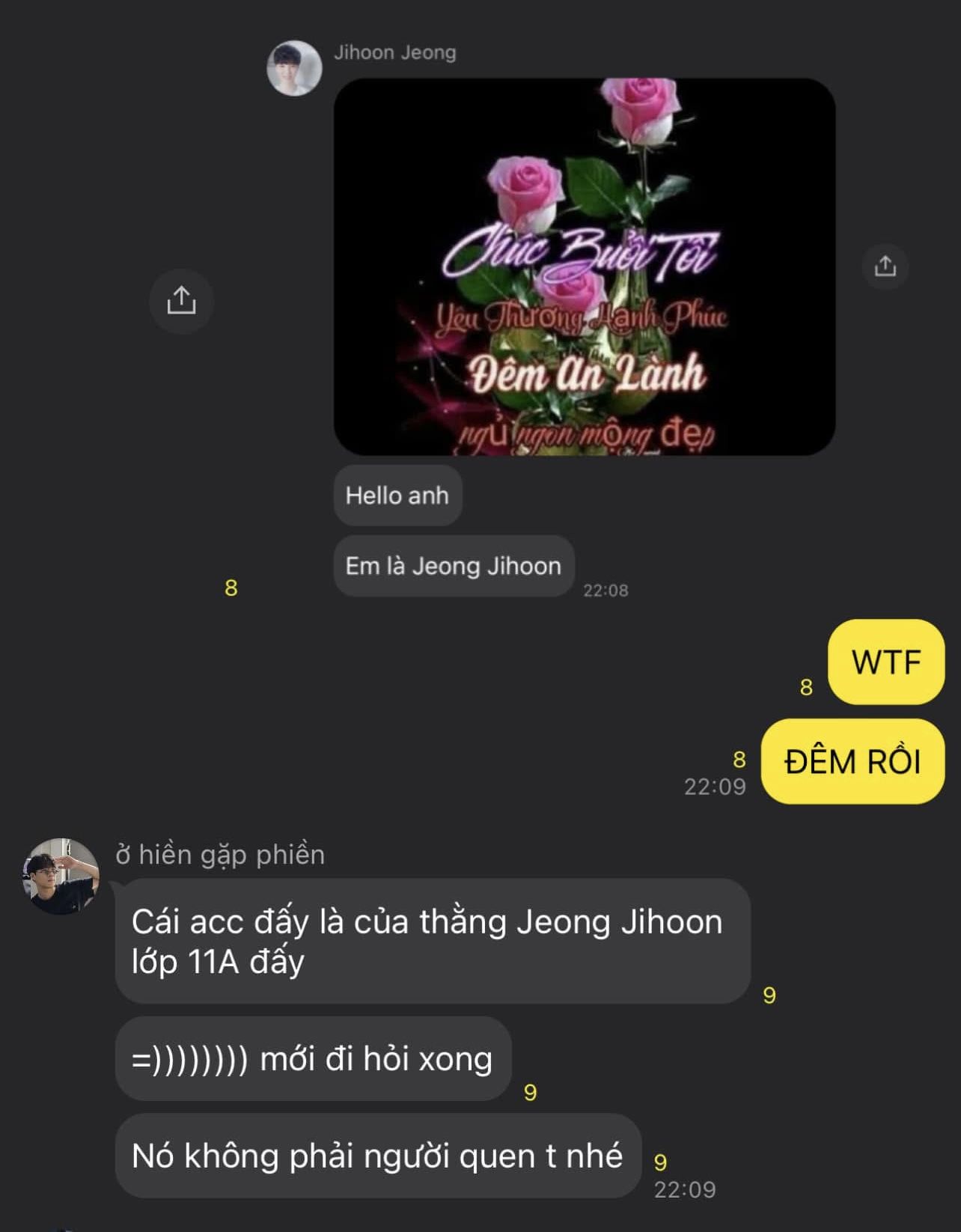Tap the share icon left of the sent screenshot
This screenshot has width=961, height=1232.
pyautogui.click(x=181, y=301)
